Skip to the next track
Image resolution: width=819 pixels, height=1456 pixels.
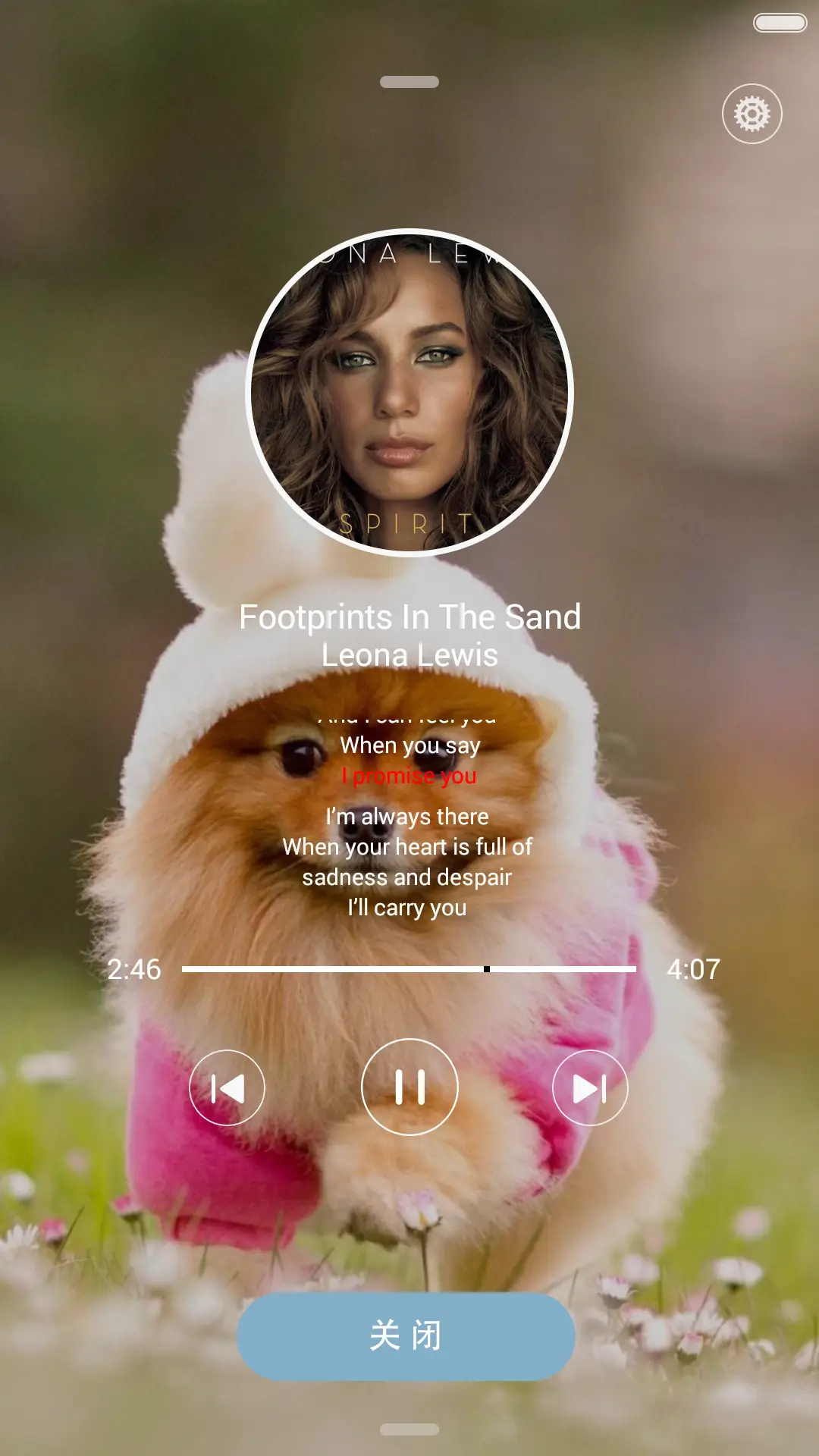click(590, 1088)
